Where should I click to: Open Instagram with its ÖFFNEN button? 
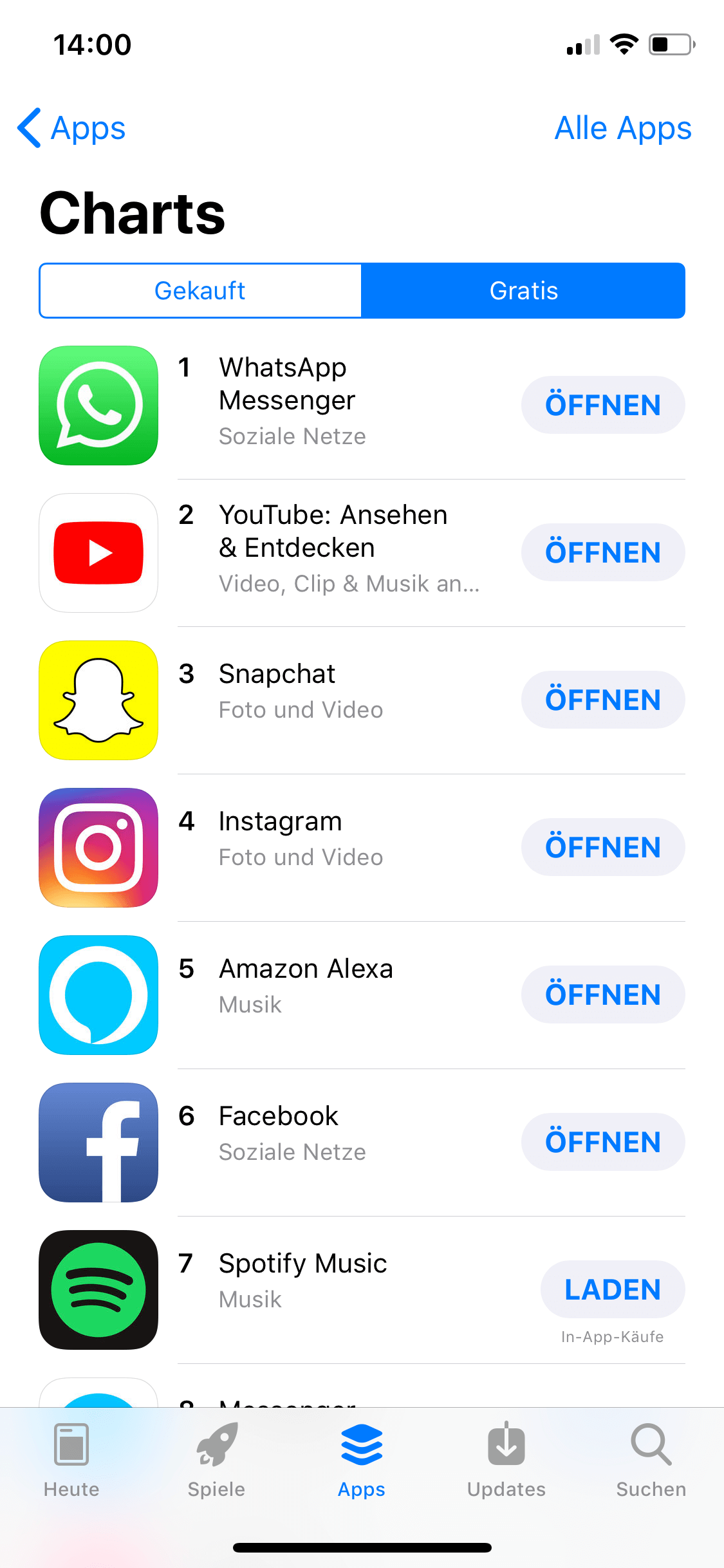pyautogui.click(x=603, y=847)
